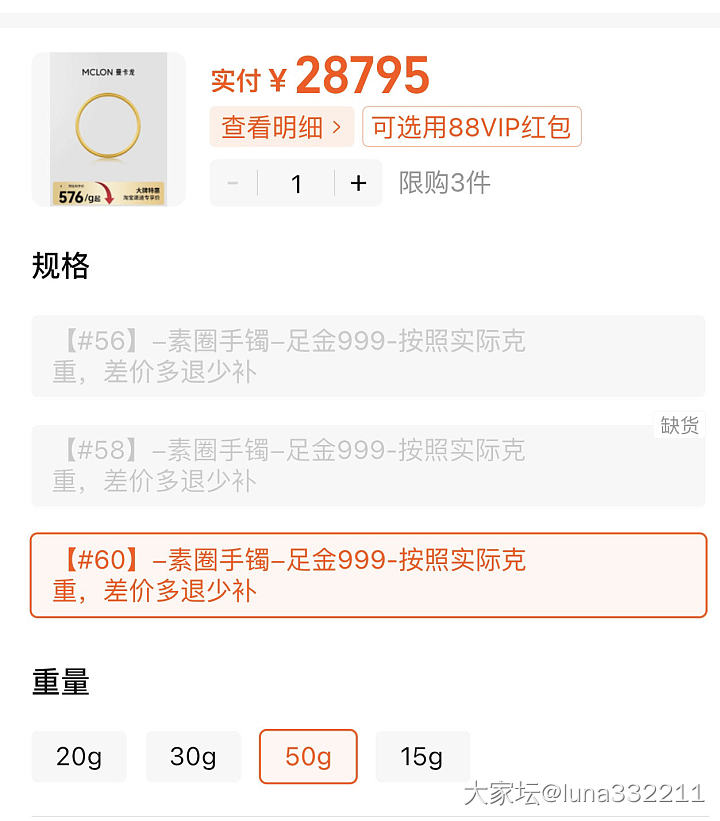The height and width of the screenshot is (821, 720).
Task: Choose the 20g weight option
Action: tap(79, 756)
